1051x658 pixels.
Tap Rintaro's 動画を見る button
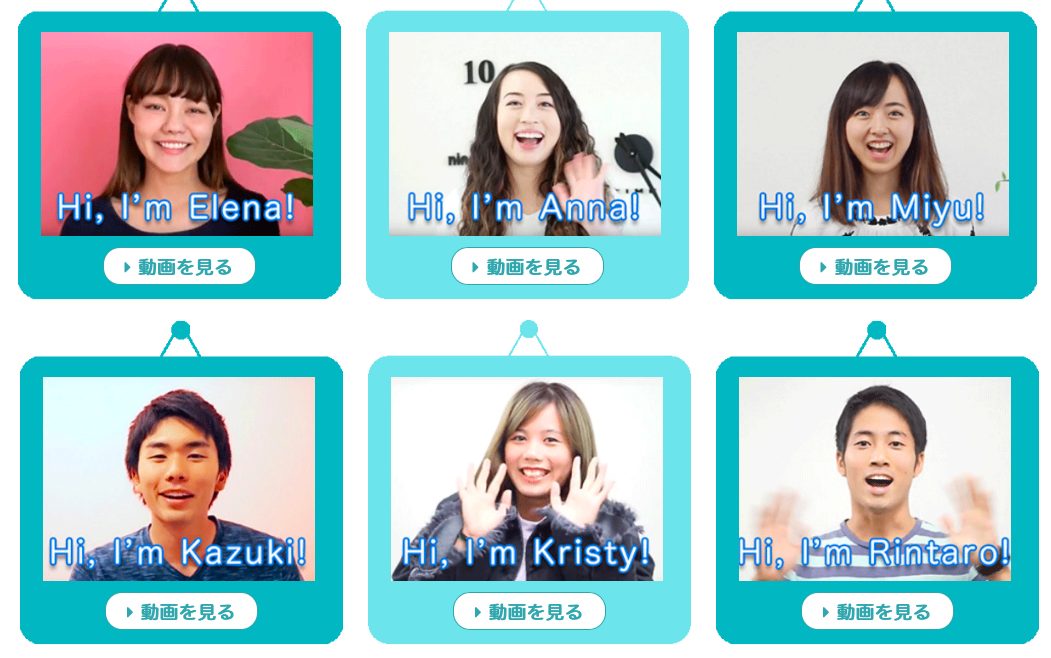(877, 611)
